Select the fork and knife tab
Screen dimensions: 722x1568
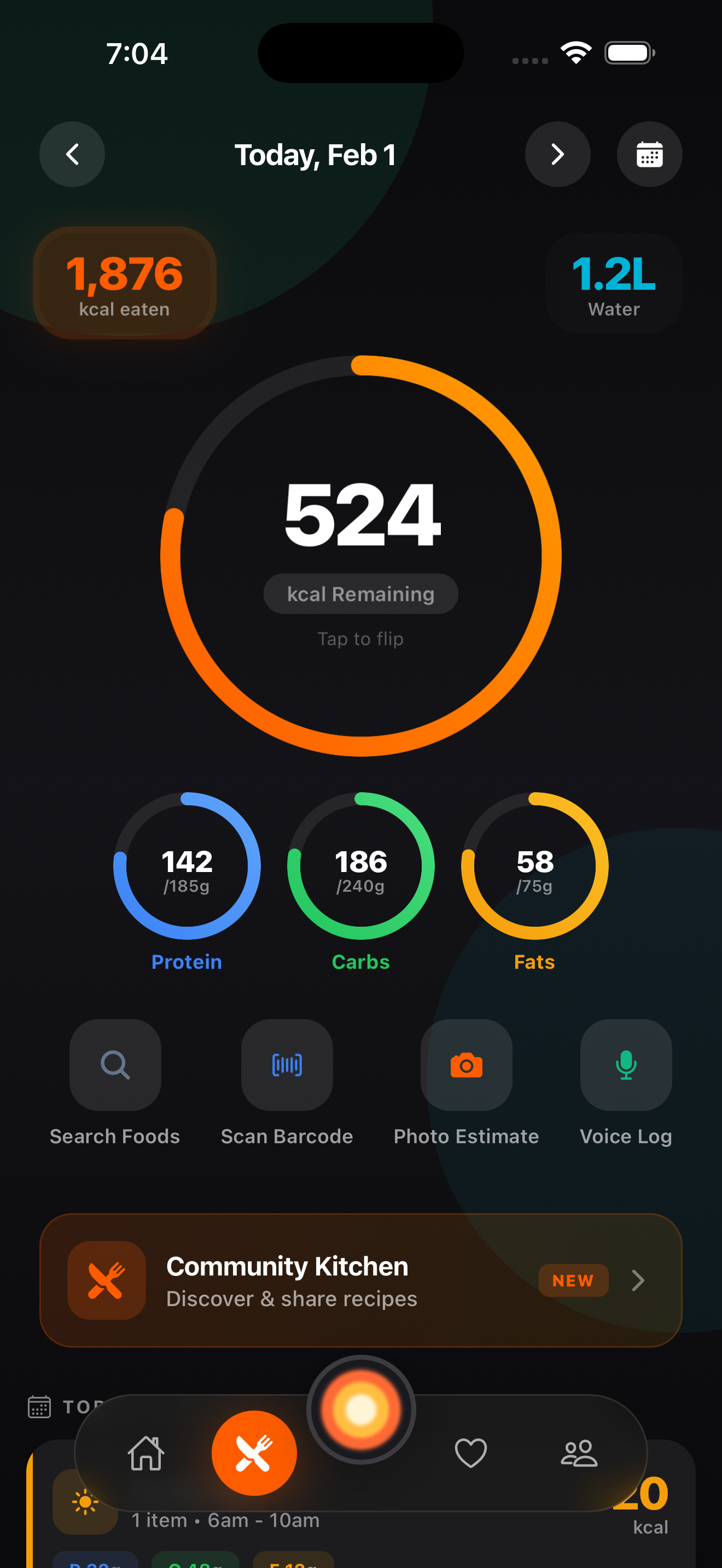pos(254,1454)
